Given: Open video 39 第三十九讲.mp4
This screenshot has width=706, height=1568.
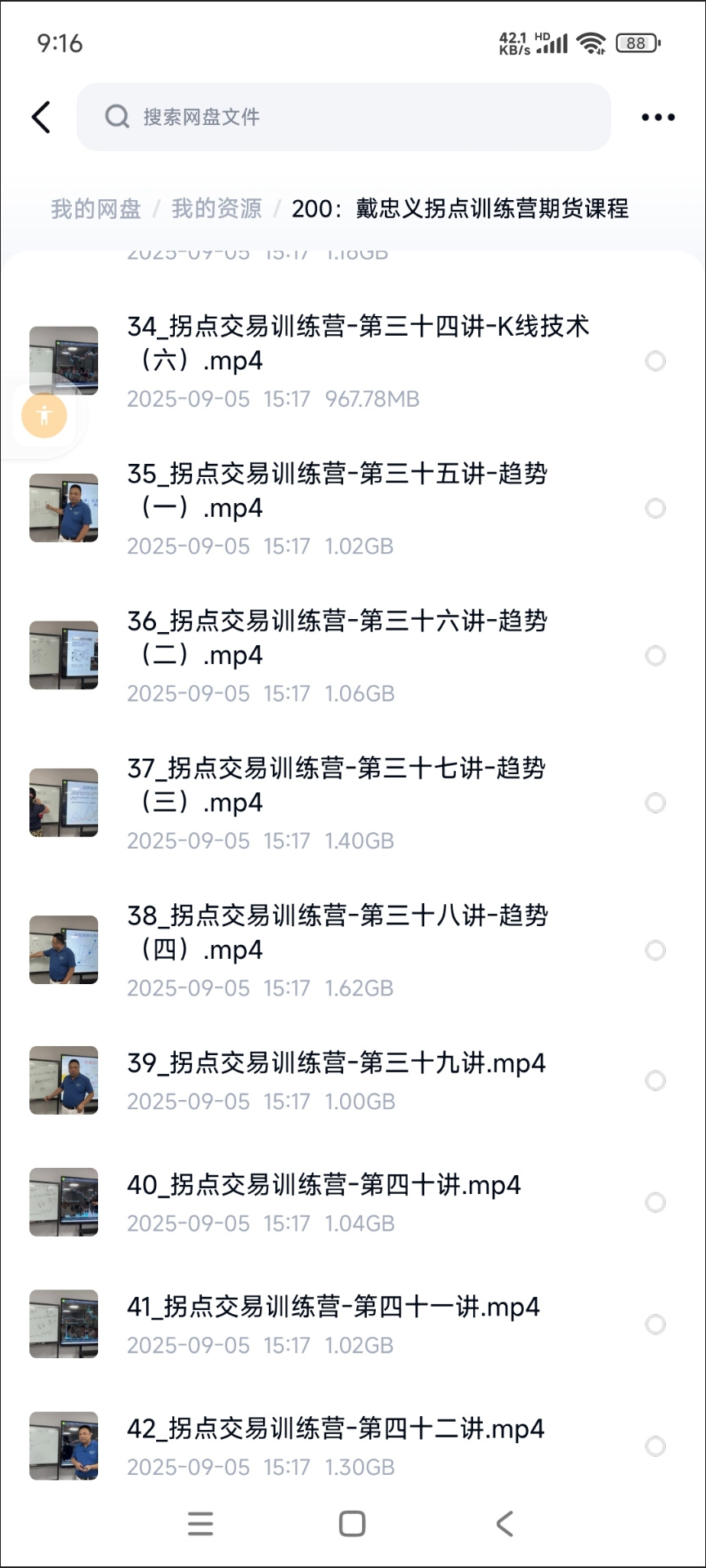Looking at the screenshot, I should point(337,1063).
